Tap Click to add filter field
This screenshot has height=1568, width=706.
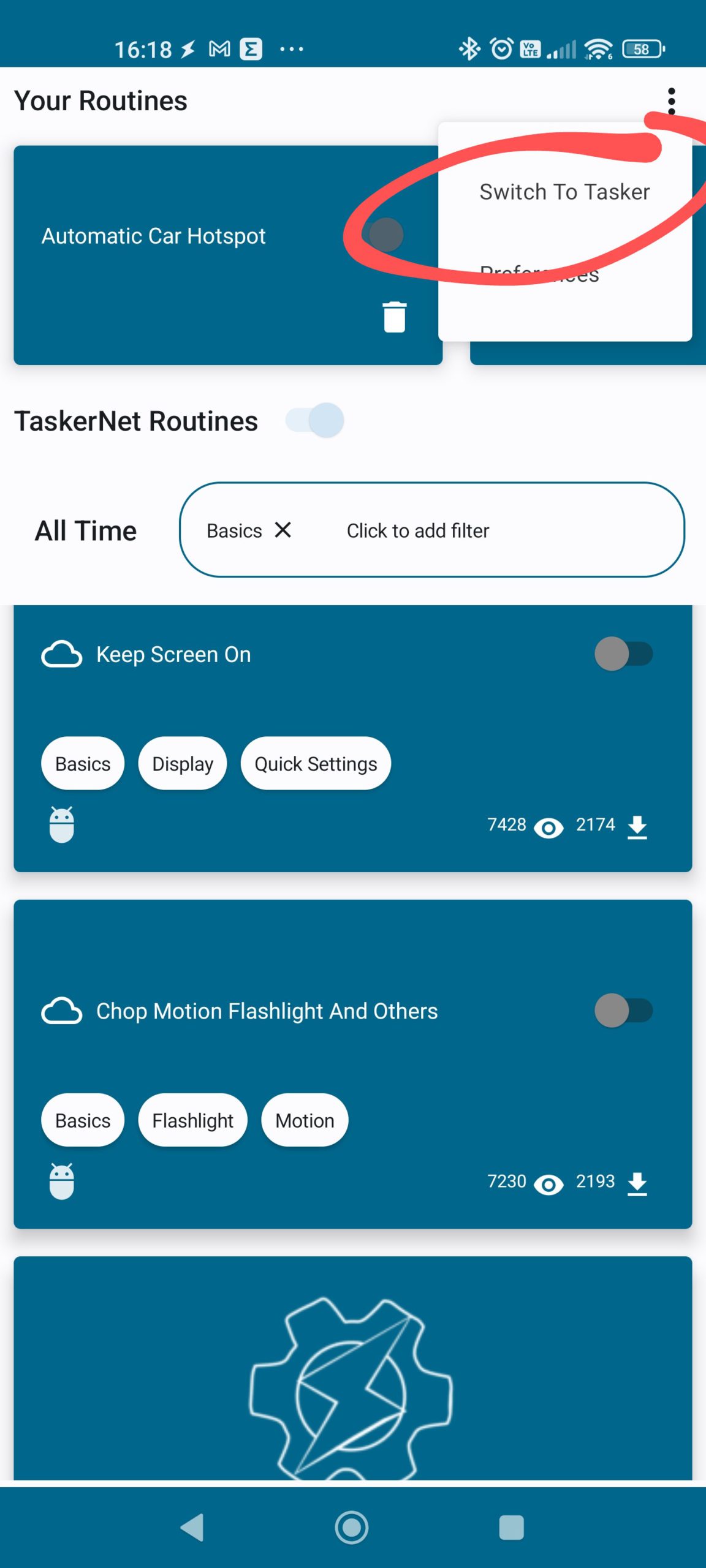click(x=418, y=530)
